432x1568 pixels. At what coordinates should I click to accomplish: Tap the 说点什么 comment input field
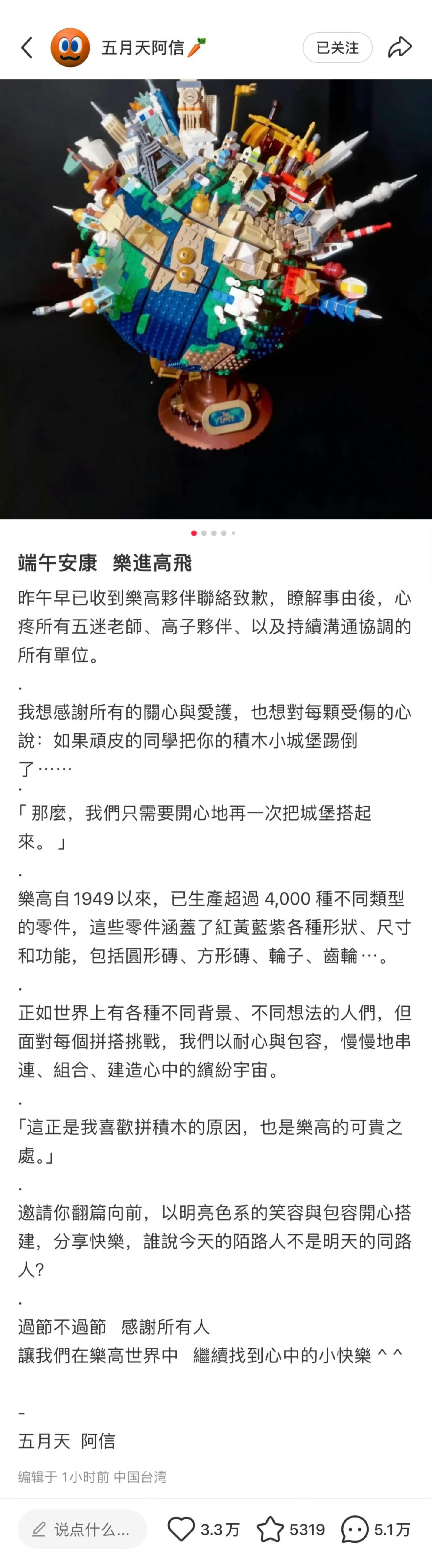point(82,1528)
